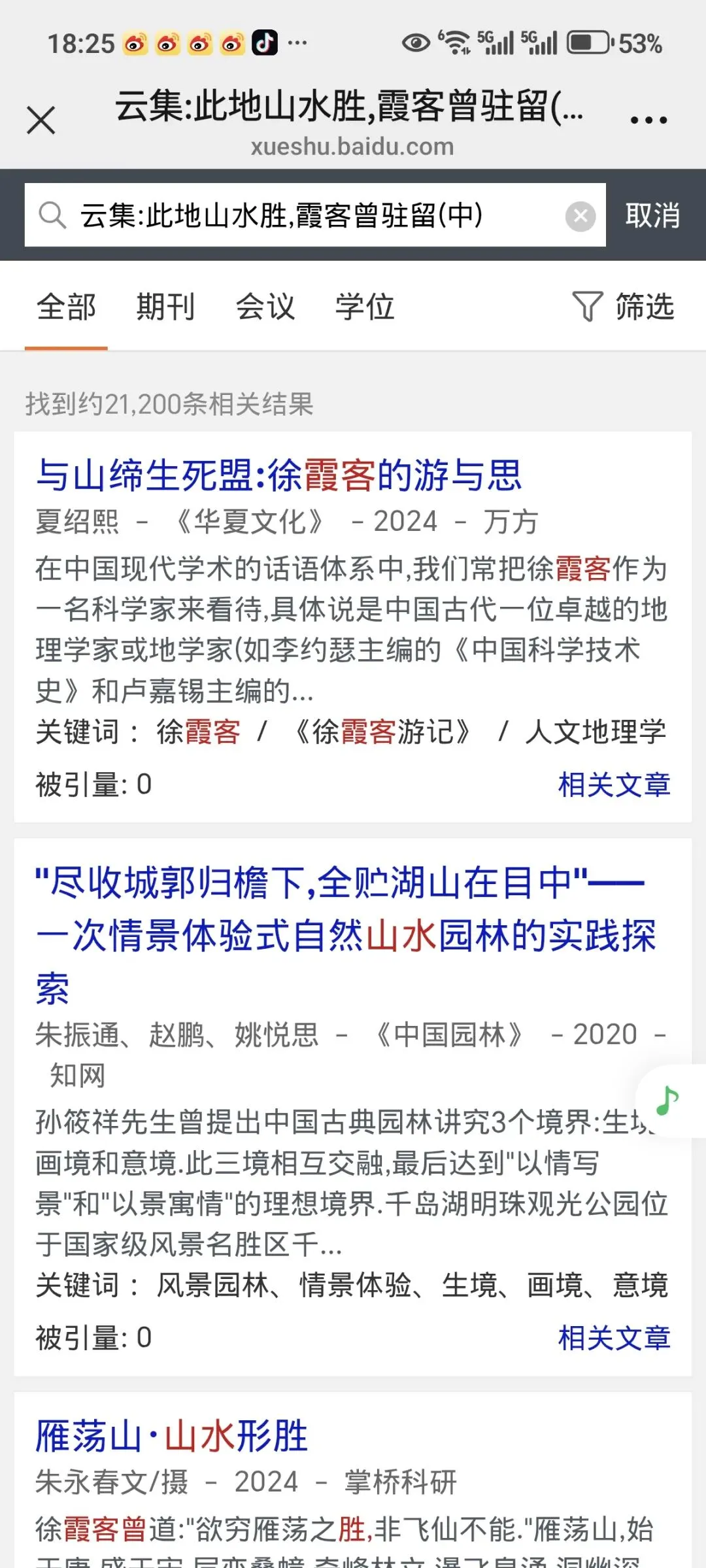Tap the floating green music note button
Screen dimensions: 706x1568
(668, 1100)
